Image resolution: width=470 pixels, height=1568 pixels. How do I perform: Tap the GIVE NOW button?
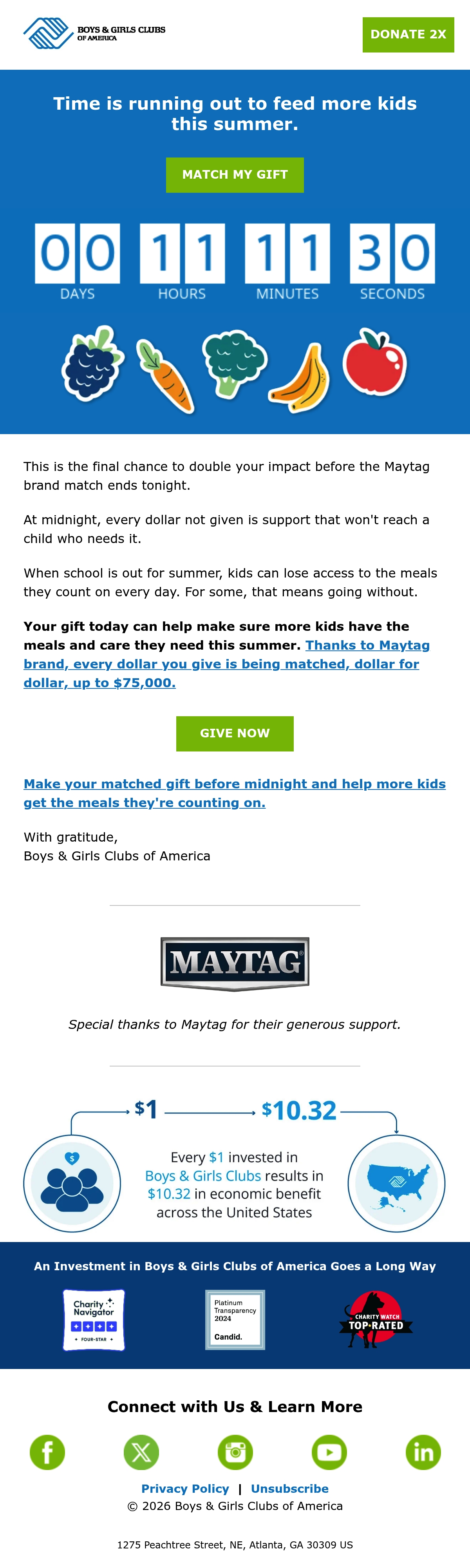[235, 733]
